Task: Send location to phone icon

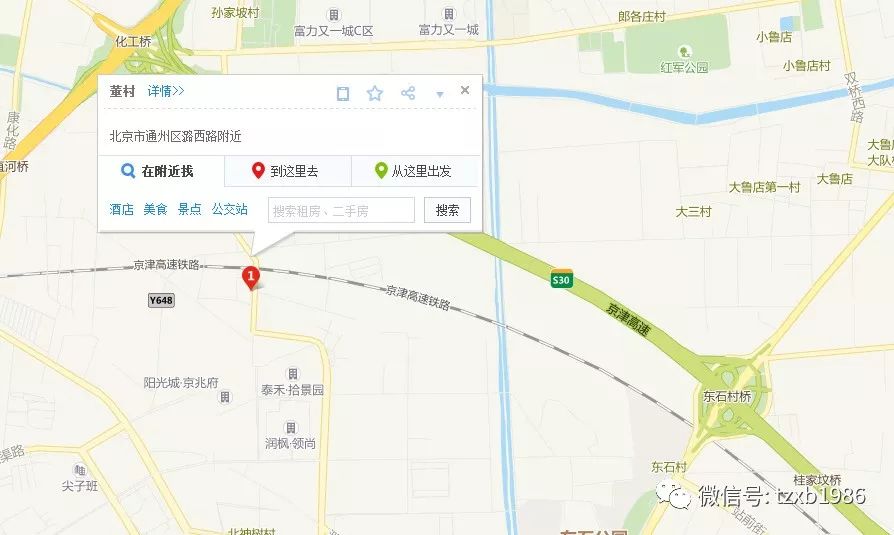Action: (343, 93)
